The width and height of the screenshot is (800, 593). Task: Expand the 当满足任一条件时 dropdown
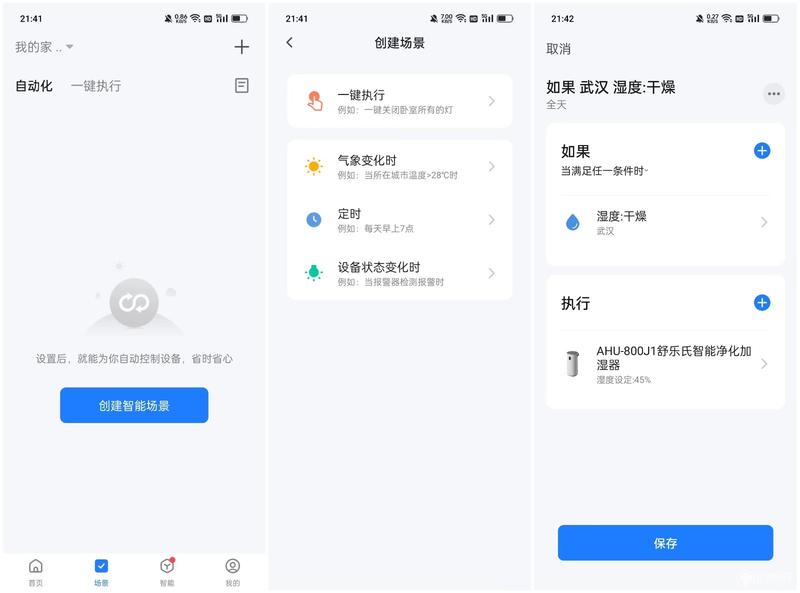(x=605, y=171)
